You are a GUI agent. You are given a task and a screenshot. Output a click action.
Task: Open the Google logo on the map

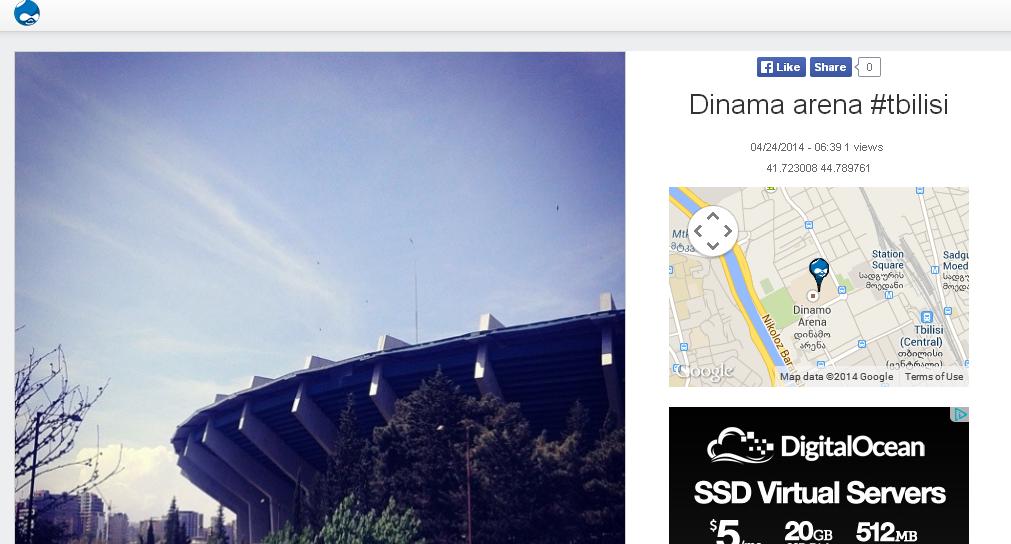click(704, 371)
